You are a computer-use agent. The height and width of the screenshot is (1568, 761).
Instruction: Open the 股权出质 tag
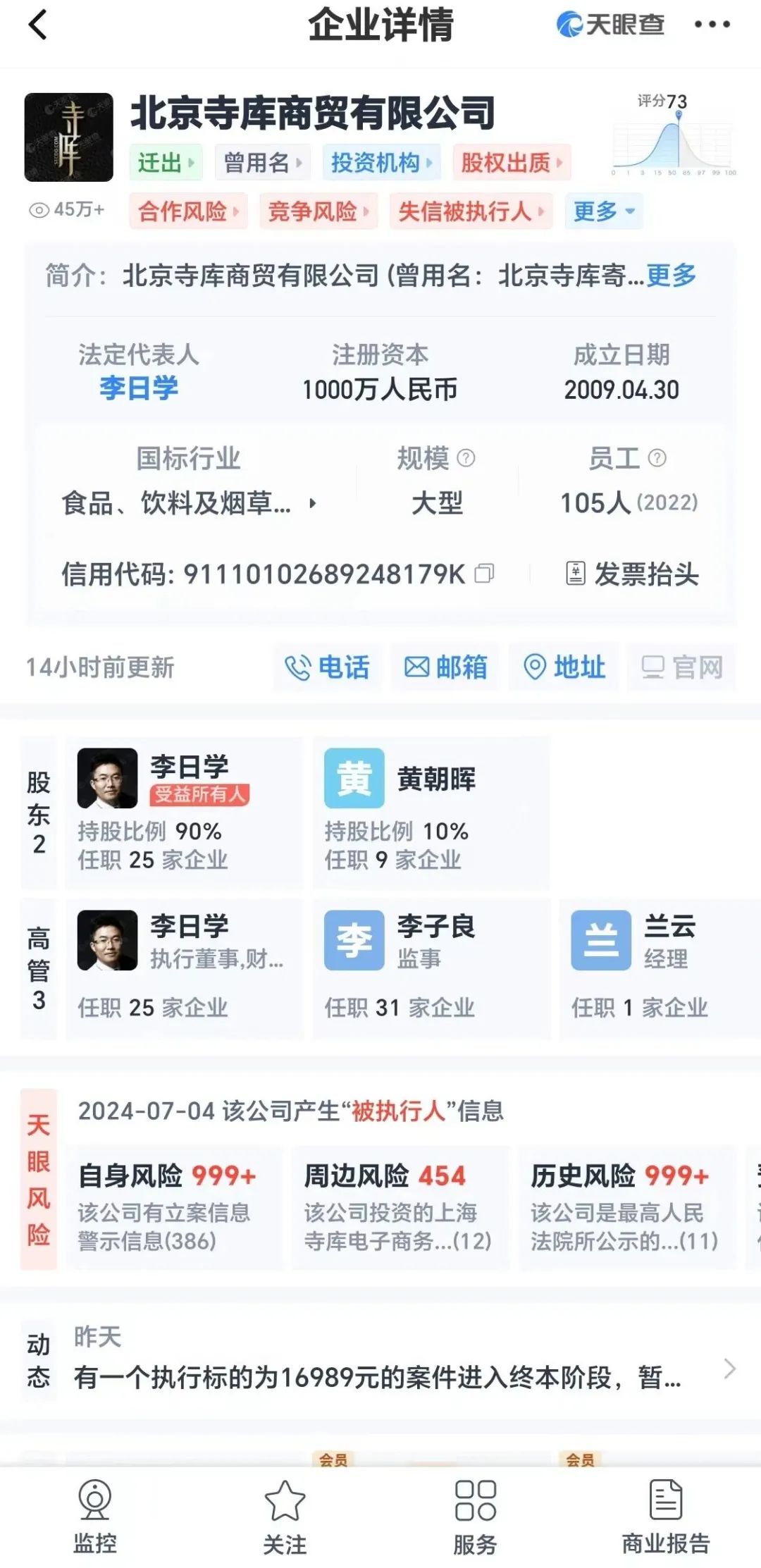(511, 163)
